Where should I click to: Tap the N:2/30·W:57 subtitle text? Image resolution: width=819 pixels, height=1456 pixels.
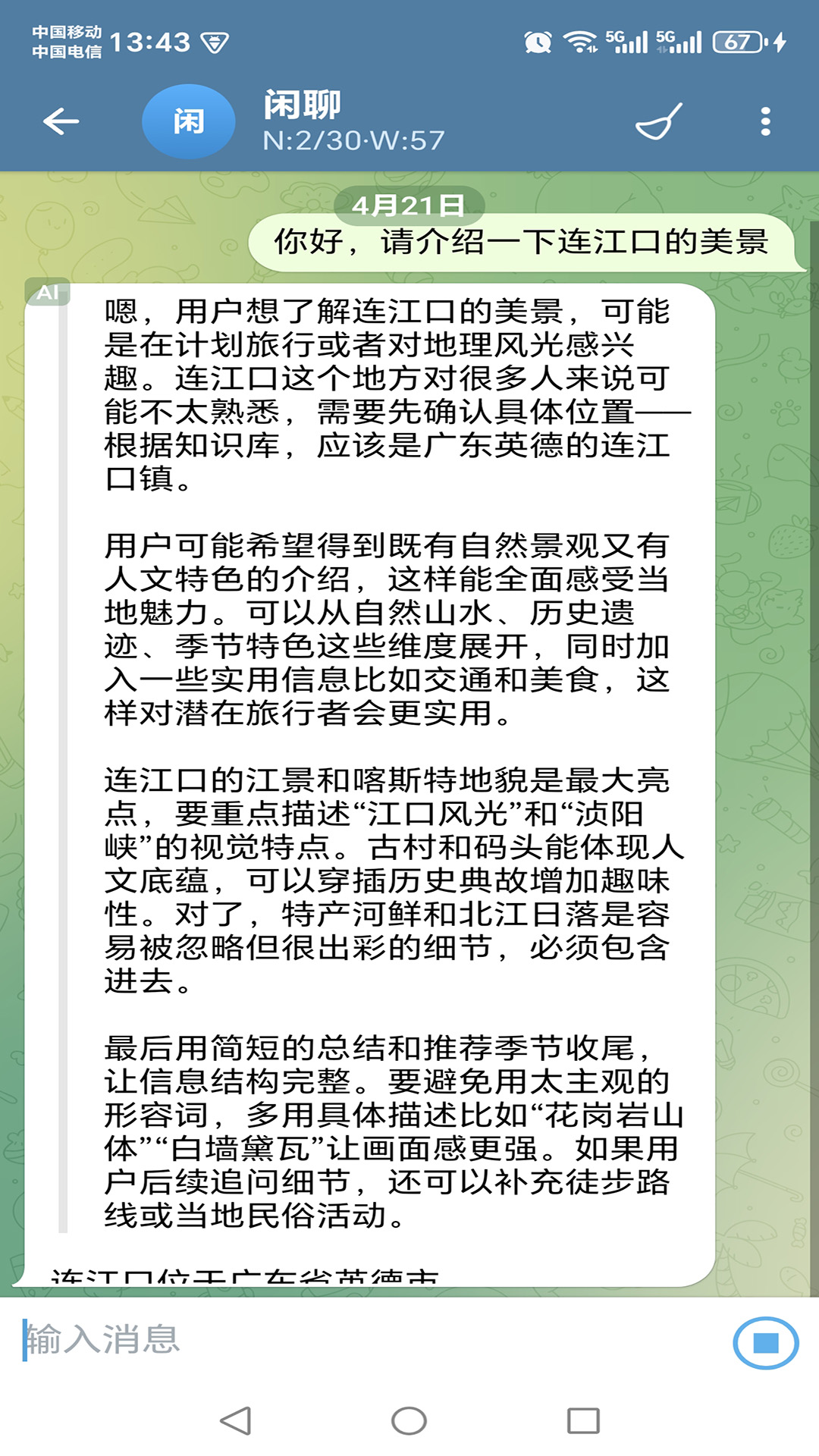(353, 139)
